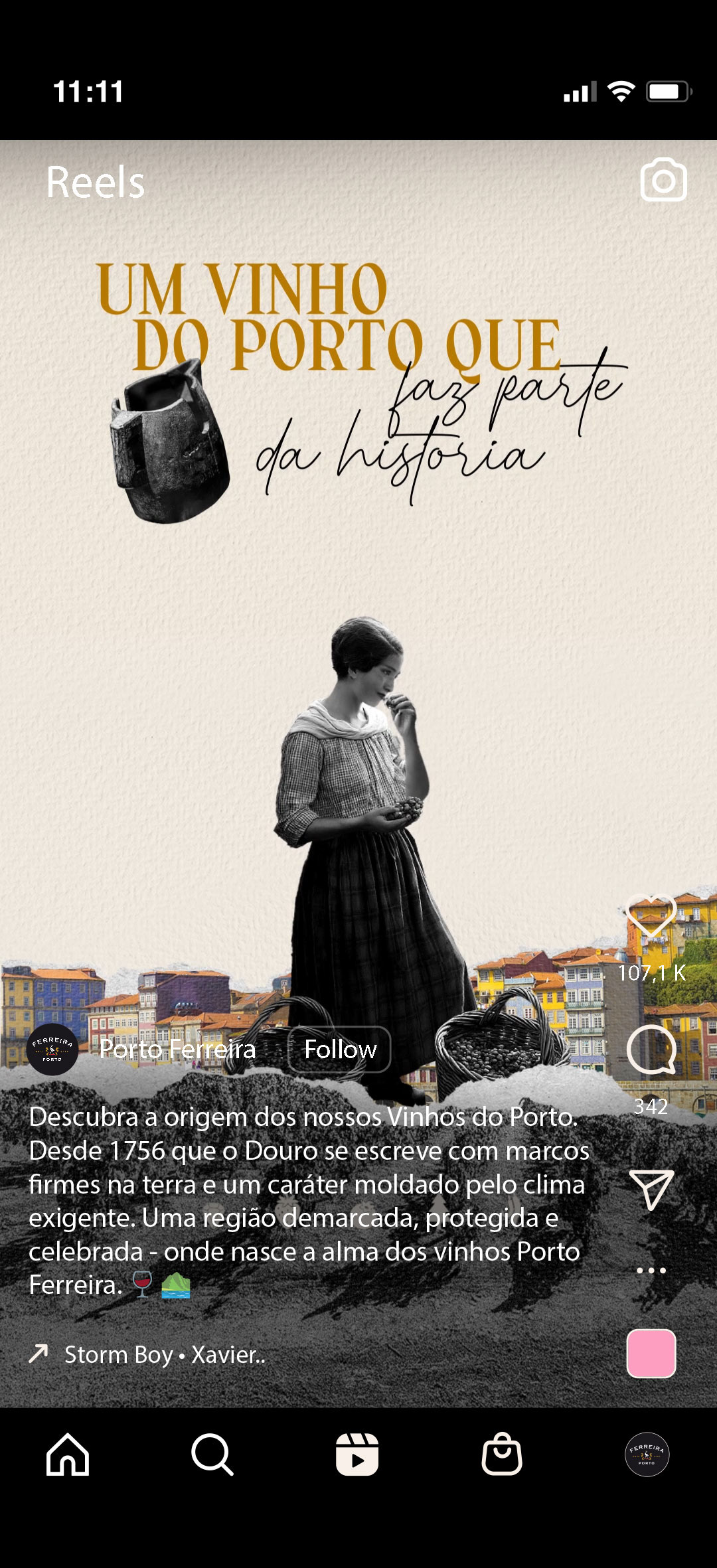
Task: Like the Porto Ferreira reel
Action: [x=651, y=915]
